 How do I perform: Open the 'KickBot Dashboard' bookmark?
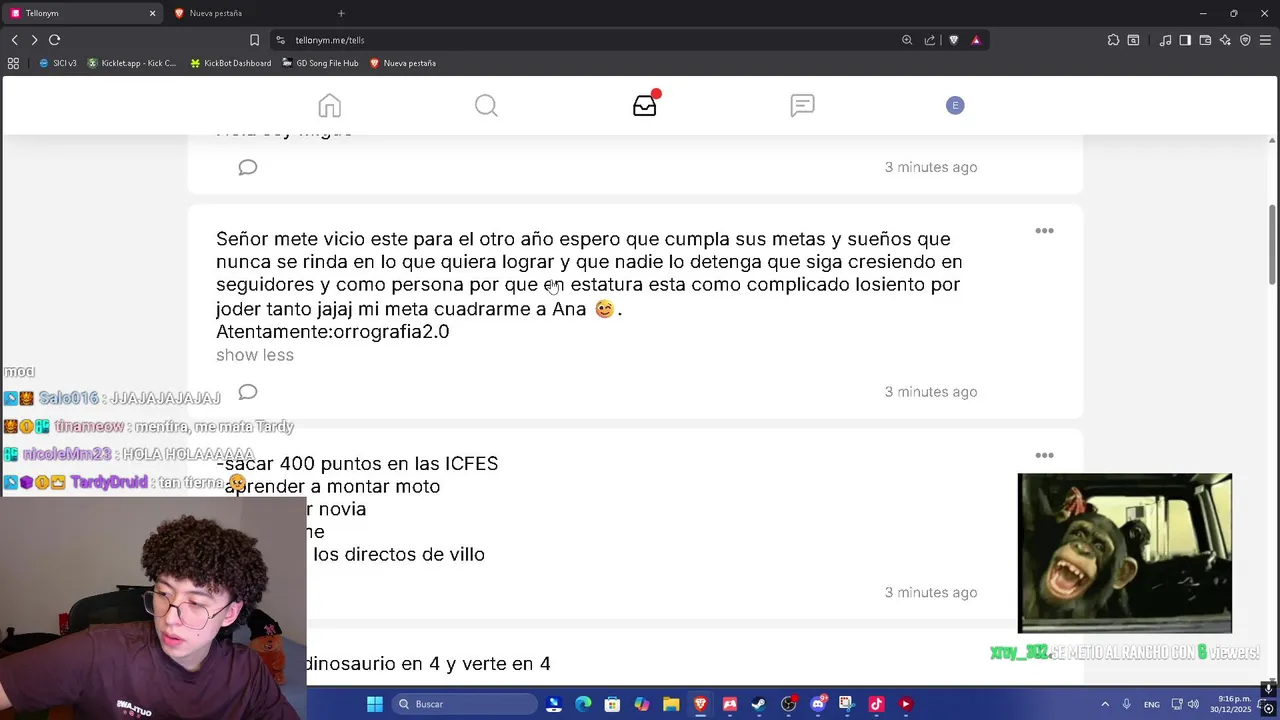(x=231, y=63)
